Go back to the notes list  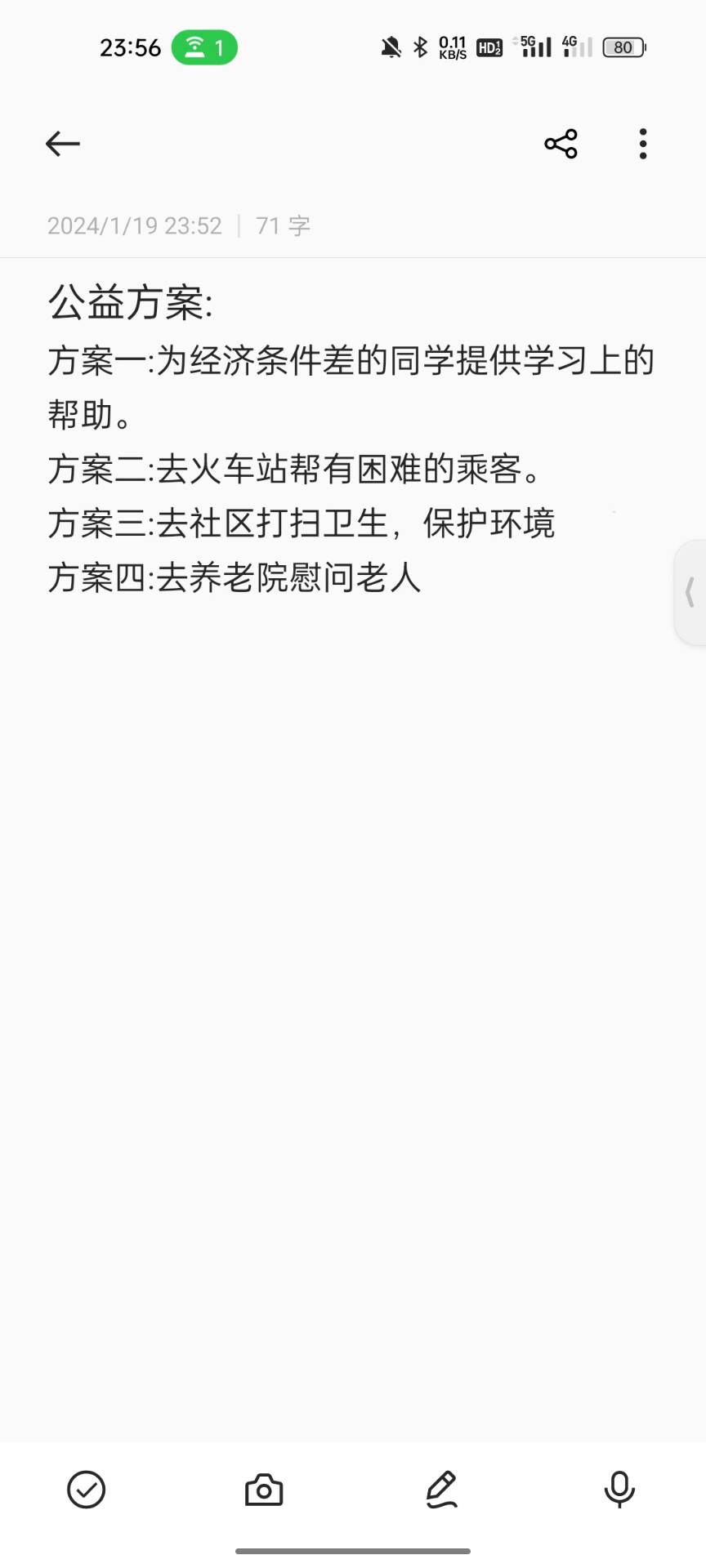(63, 144)
